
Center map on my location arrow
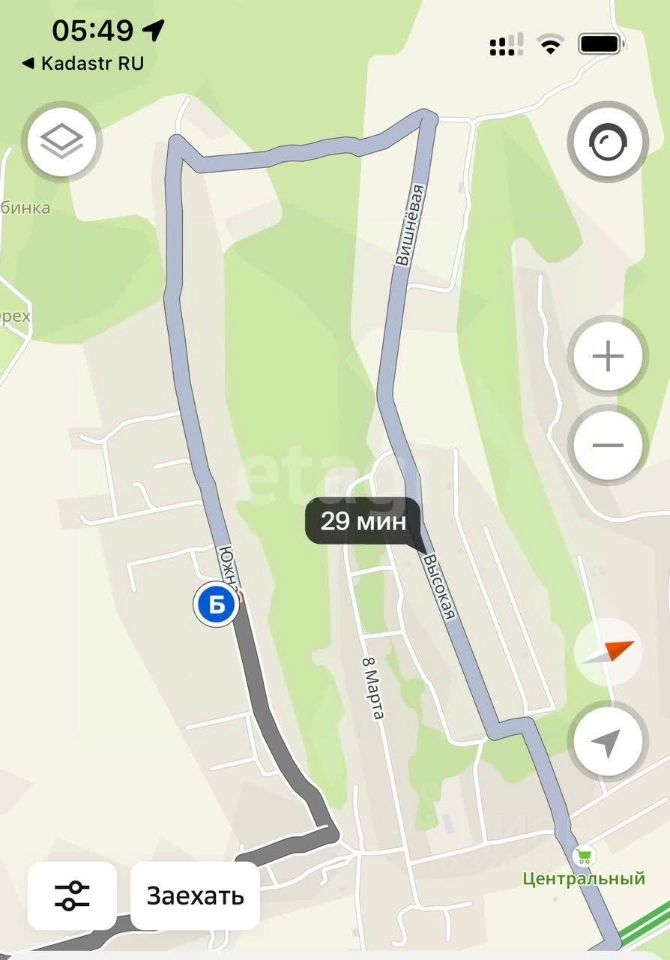tap(608, 742)
